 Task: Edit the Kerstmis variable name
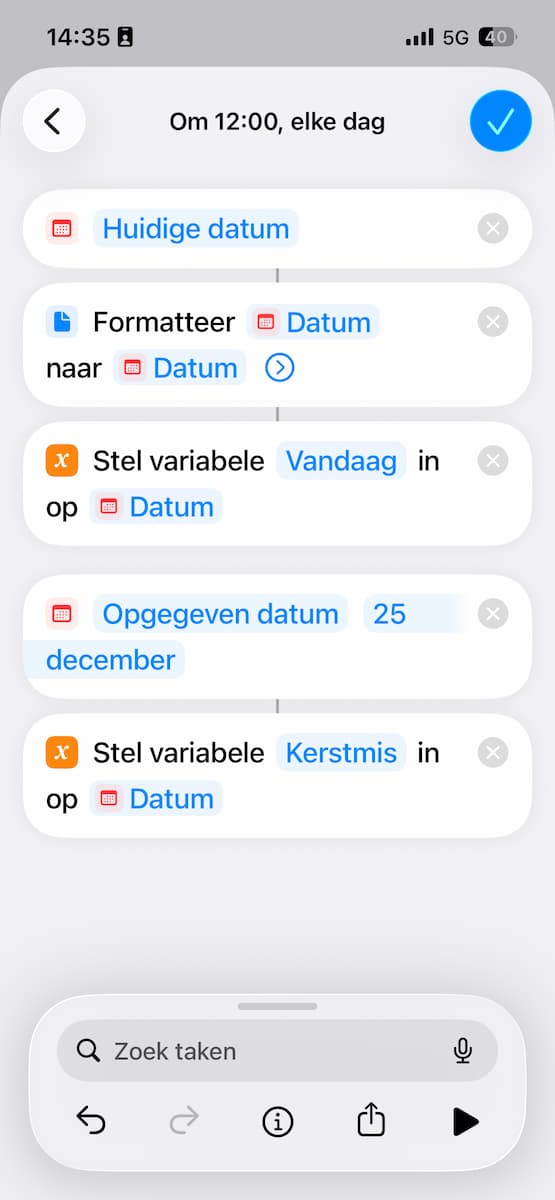click(341, 752)
